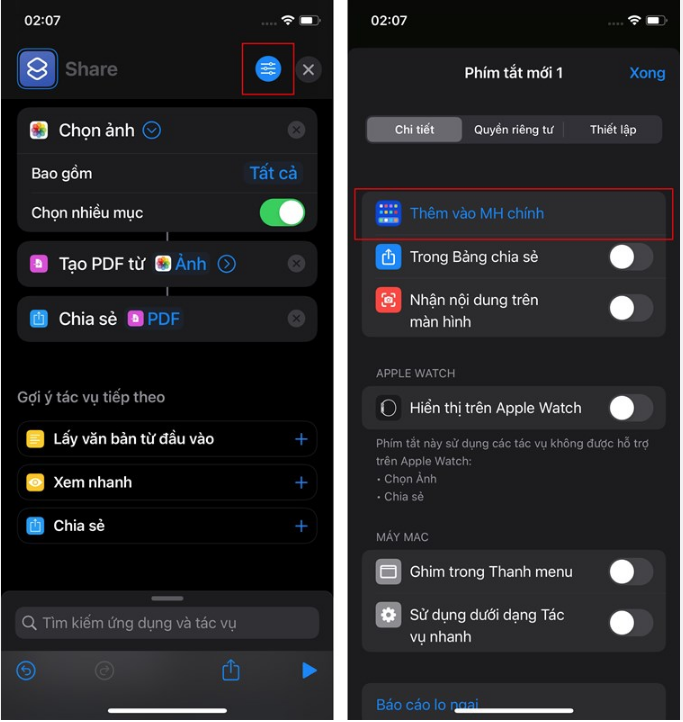
Task: Undo the last edit
Action: click(27, 670)
